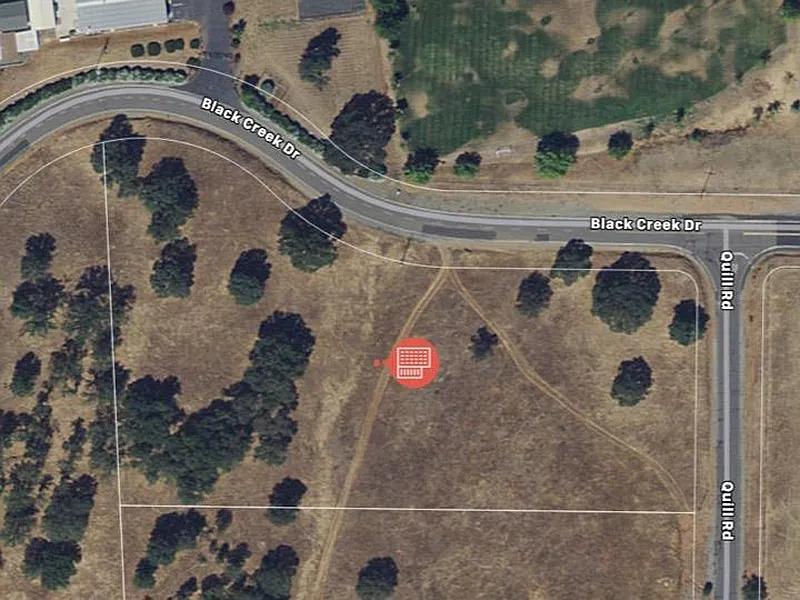Image resolution: width=800 pixels, height=600 pixels.
Task: Tap the red location marker on the map
Action: 414,362
